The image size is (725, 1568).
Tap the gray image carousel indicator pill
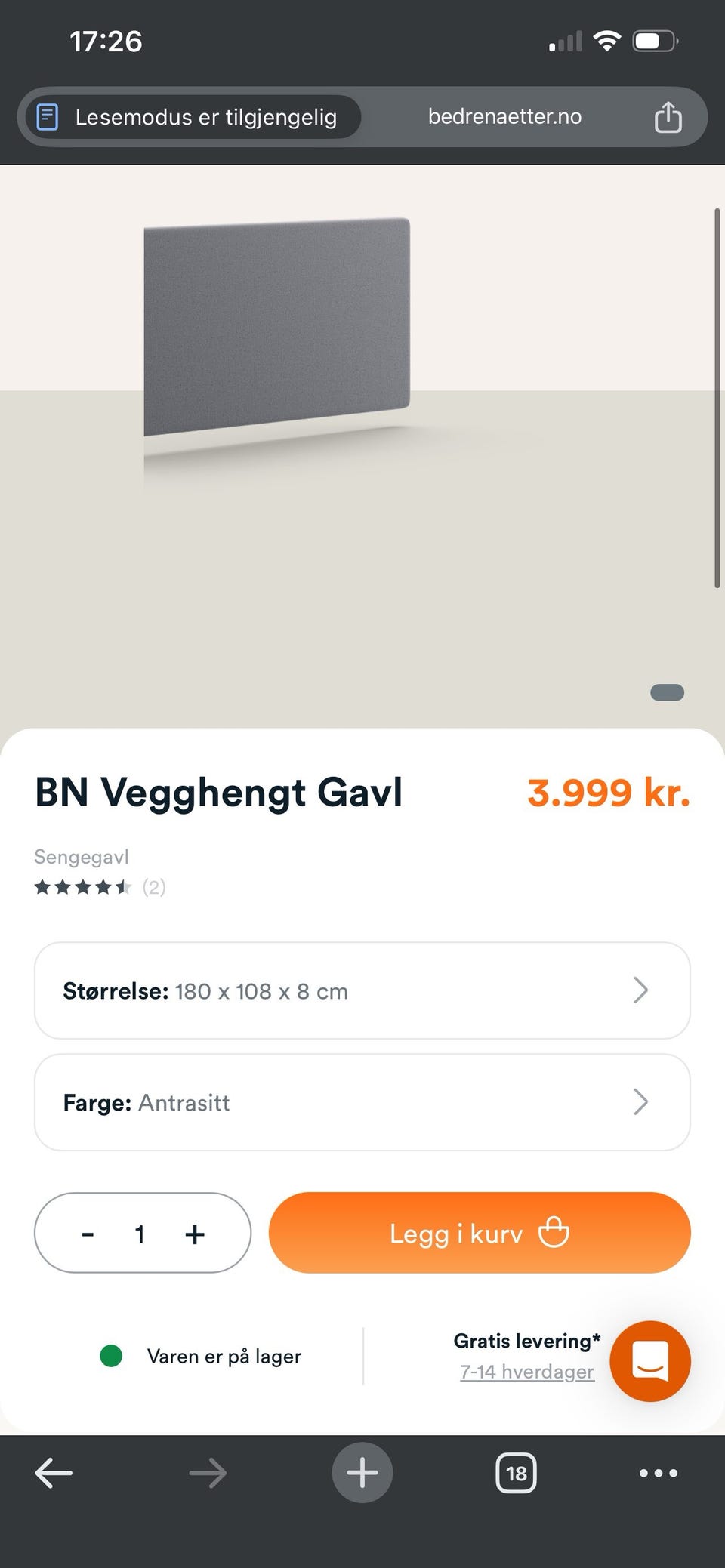(668, 692)
